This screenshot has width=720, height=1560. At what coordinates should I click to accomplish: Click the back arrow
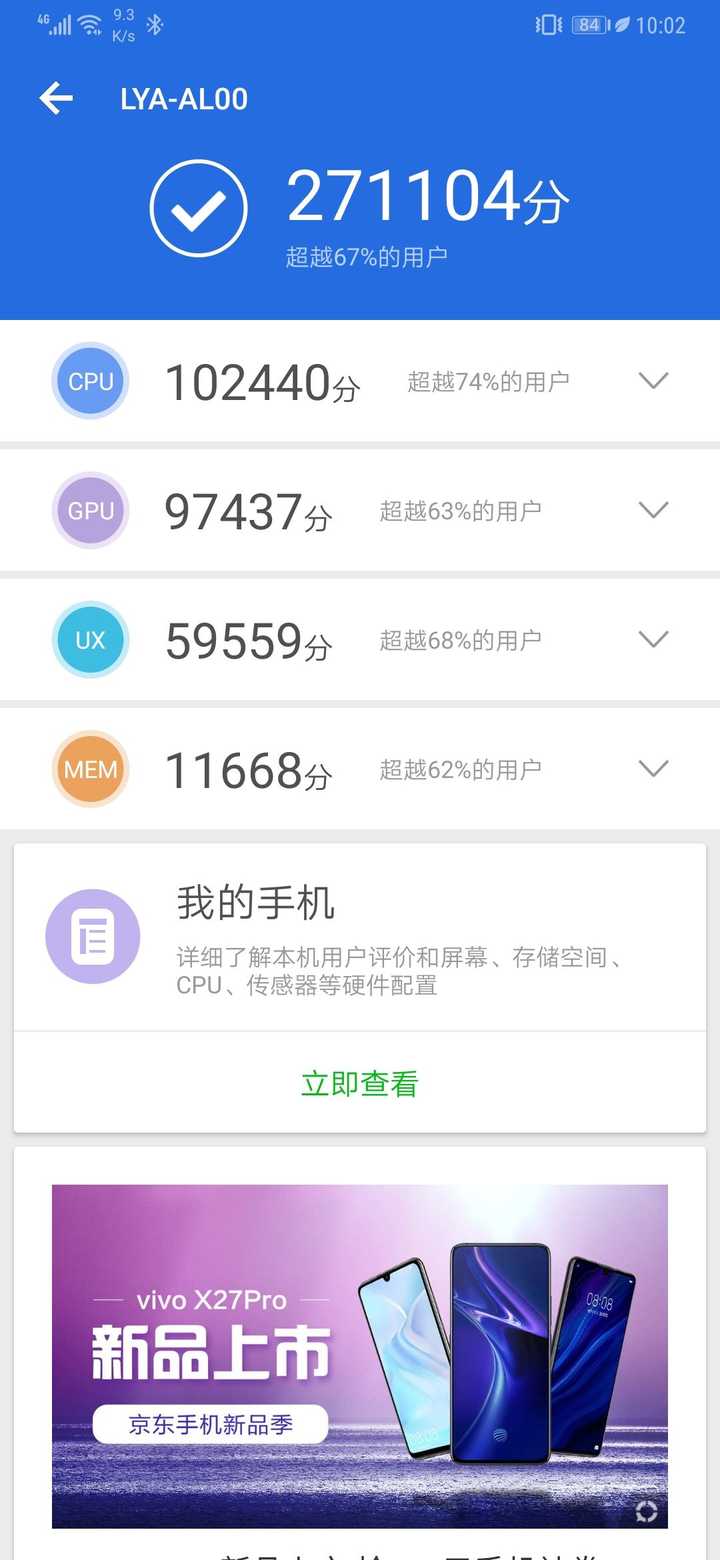[55, 98]
